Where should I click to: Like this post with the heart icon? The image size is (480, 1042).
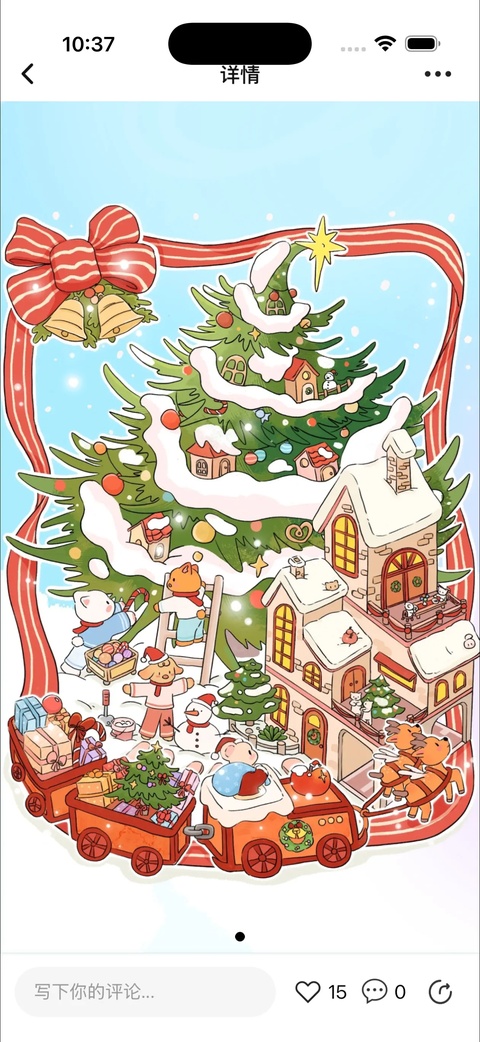308,992
